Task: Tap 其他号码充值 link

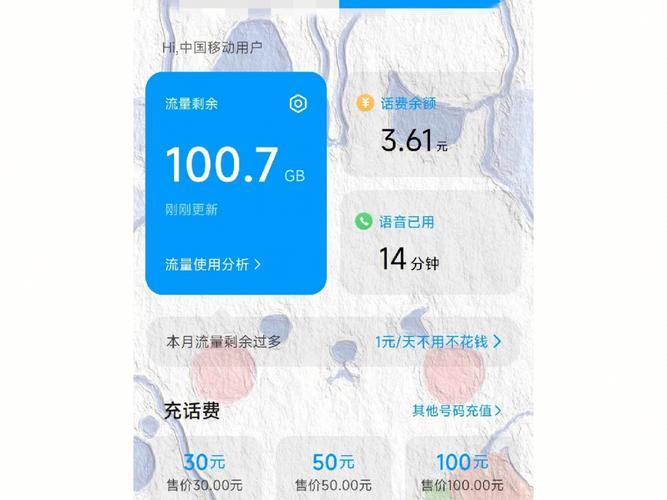Action: (x=457, y=410)
